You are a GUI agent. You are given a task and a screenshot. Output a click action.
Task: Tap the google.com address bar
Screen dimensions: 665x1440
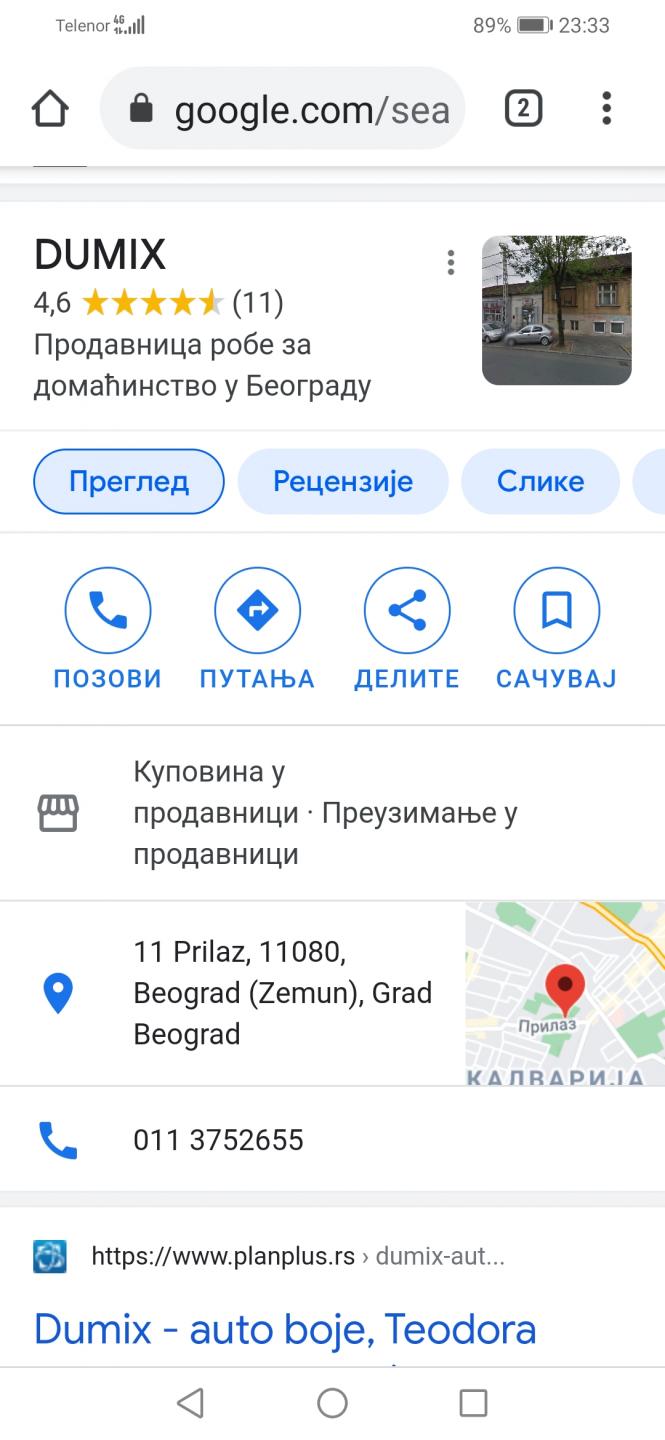(x=283, y=108)
